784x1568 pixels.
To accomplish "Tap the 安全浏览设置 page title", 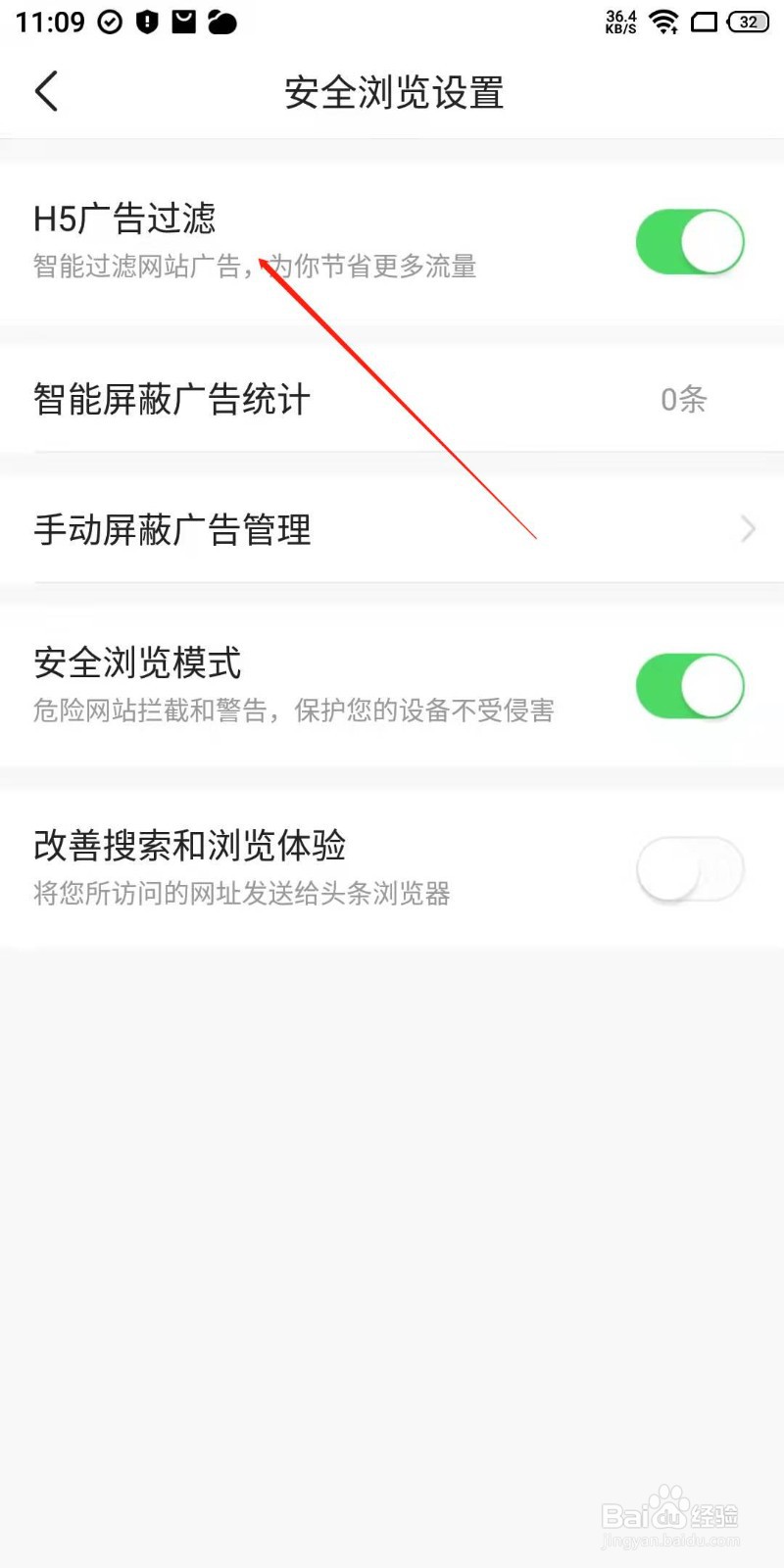I will pyautogui.click(x=392, y=92).
